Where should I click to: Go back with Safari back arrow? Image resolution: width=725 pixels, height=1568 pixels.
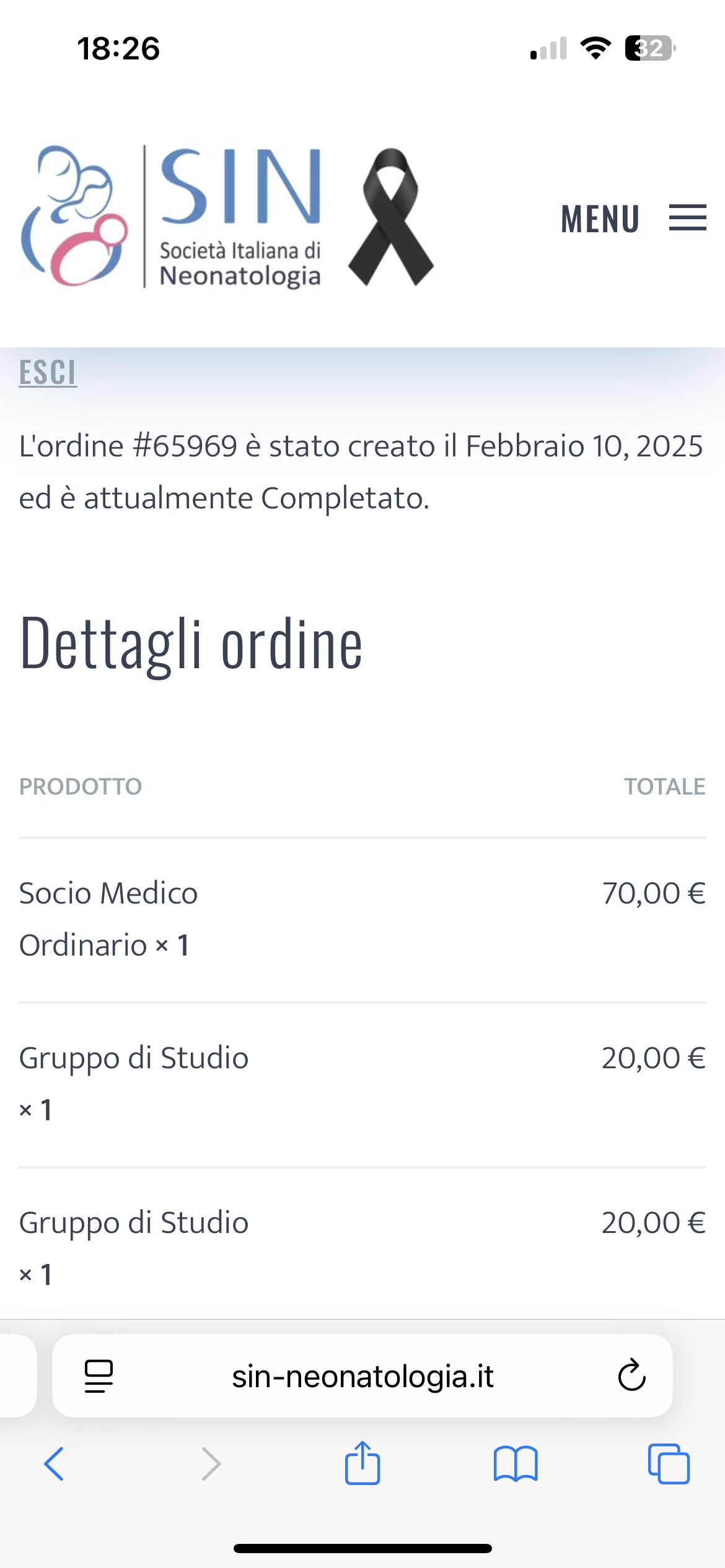[x=54, y=1464]
